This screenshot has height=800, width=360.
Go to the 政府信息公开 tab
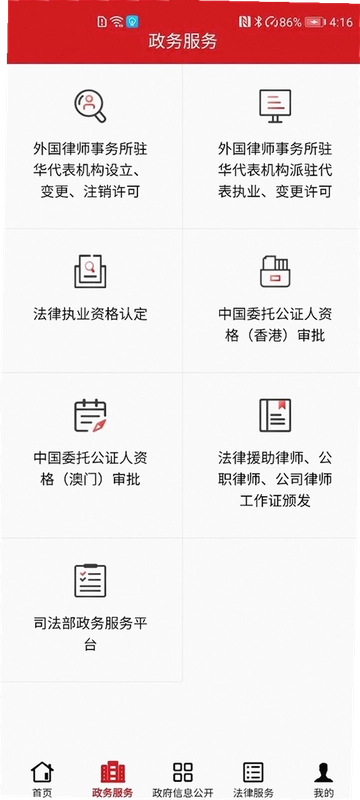(183, 779)
